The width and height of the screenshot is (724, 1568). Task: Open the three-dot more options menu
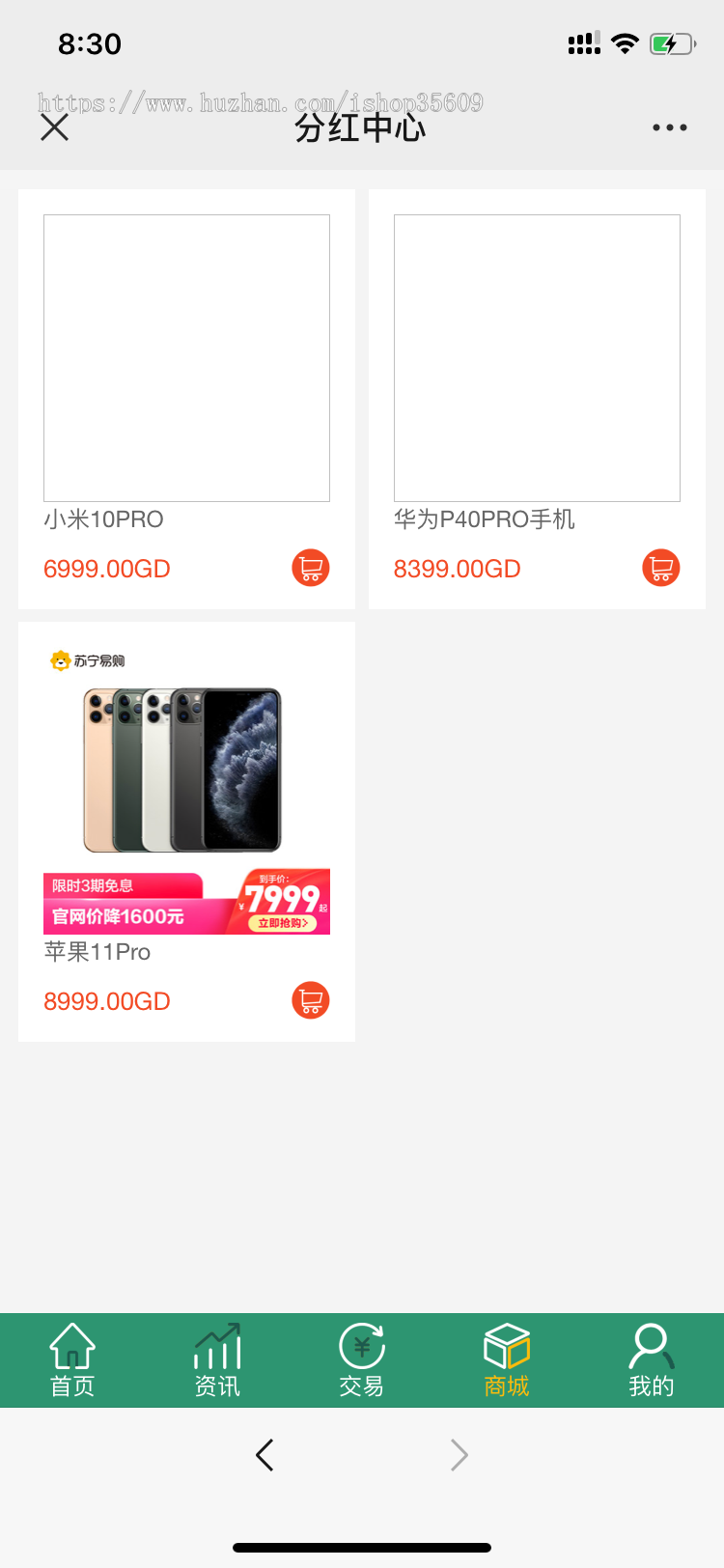coord(670,126)
